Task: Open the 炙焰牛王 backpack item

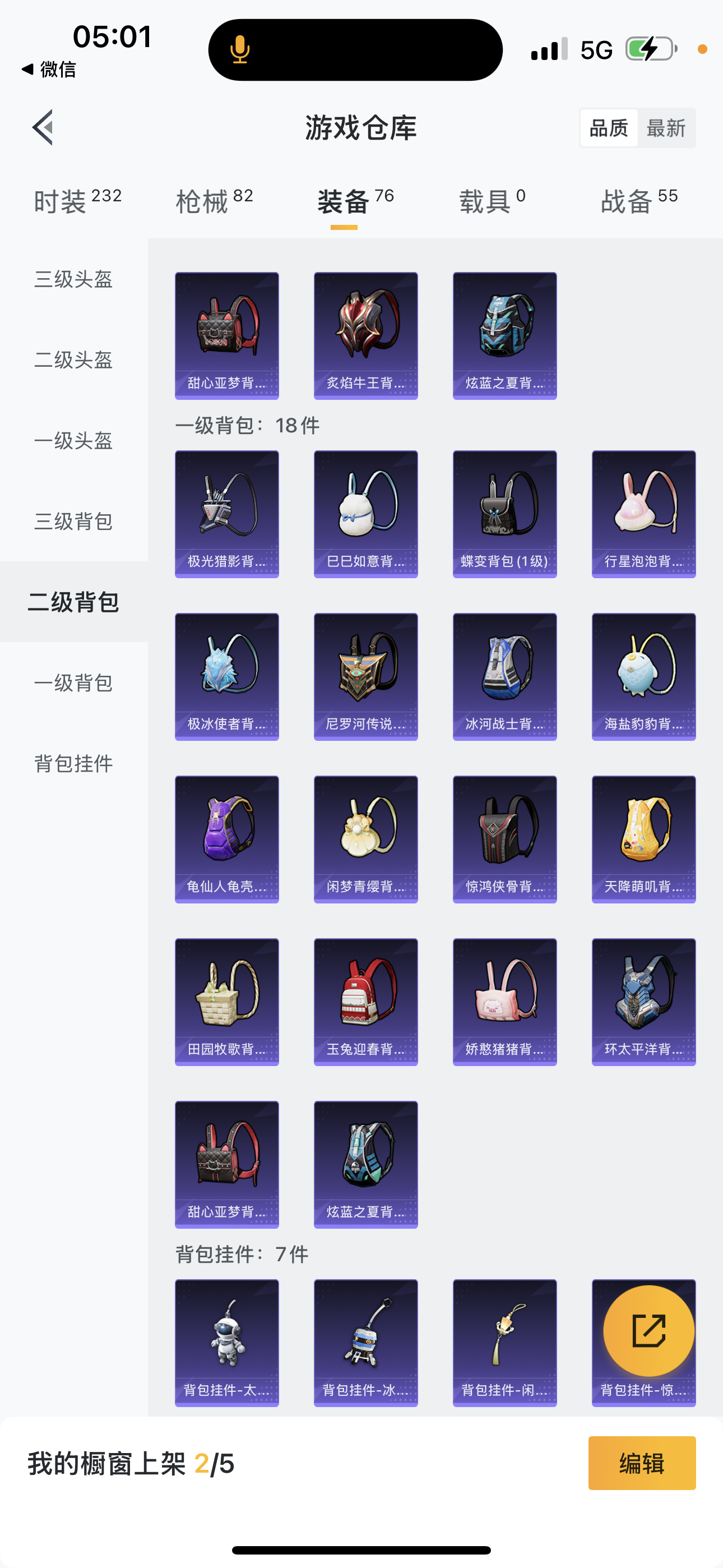Action: [366, 336]
